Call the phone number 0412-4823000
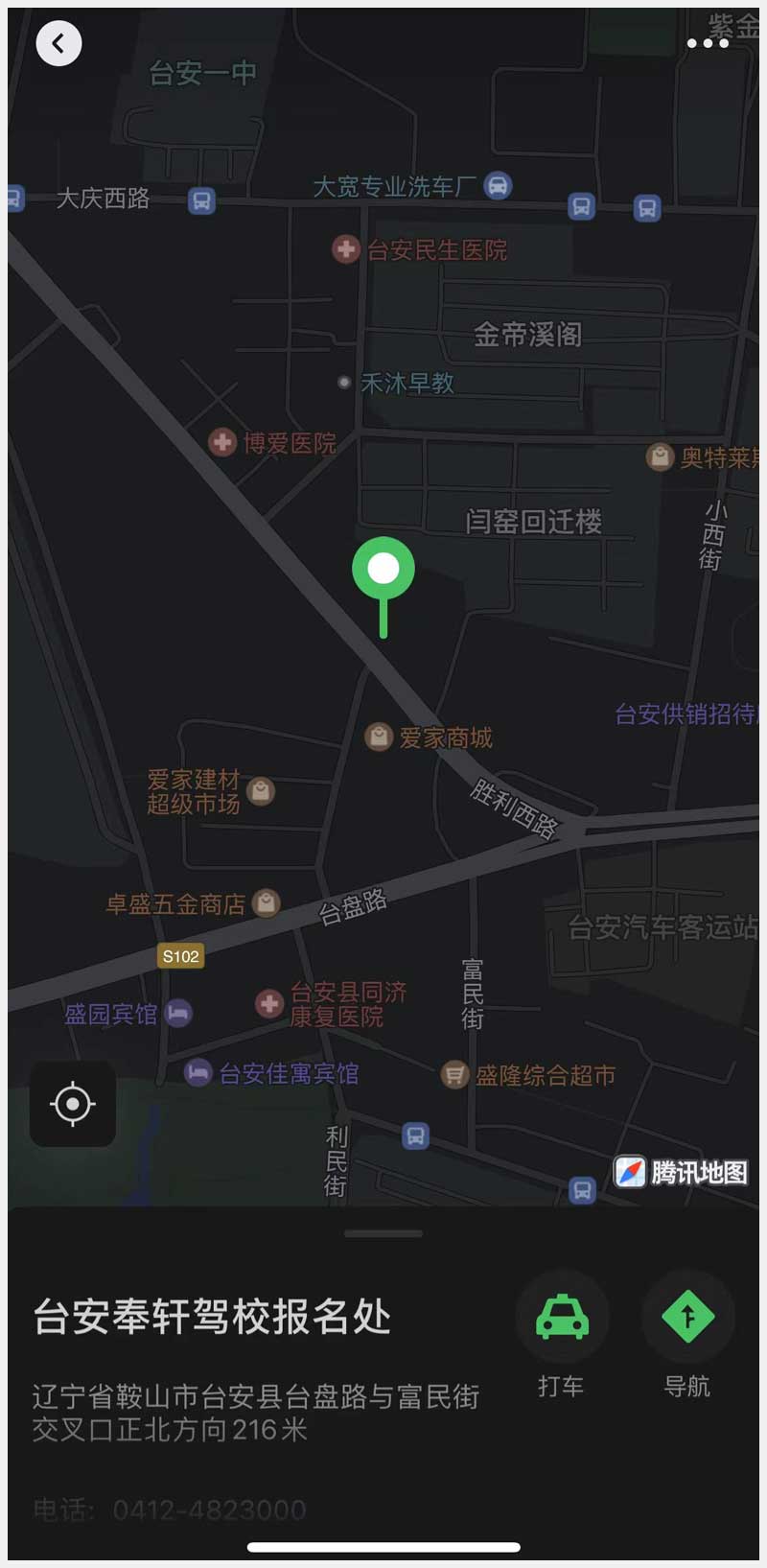 (x=209, y=1510)
